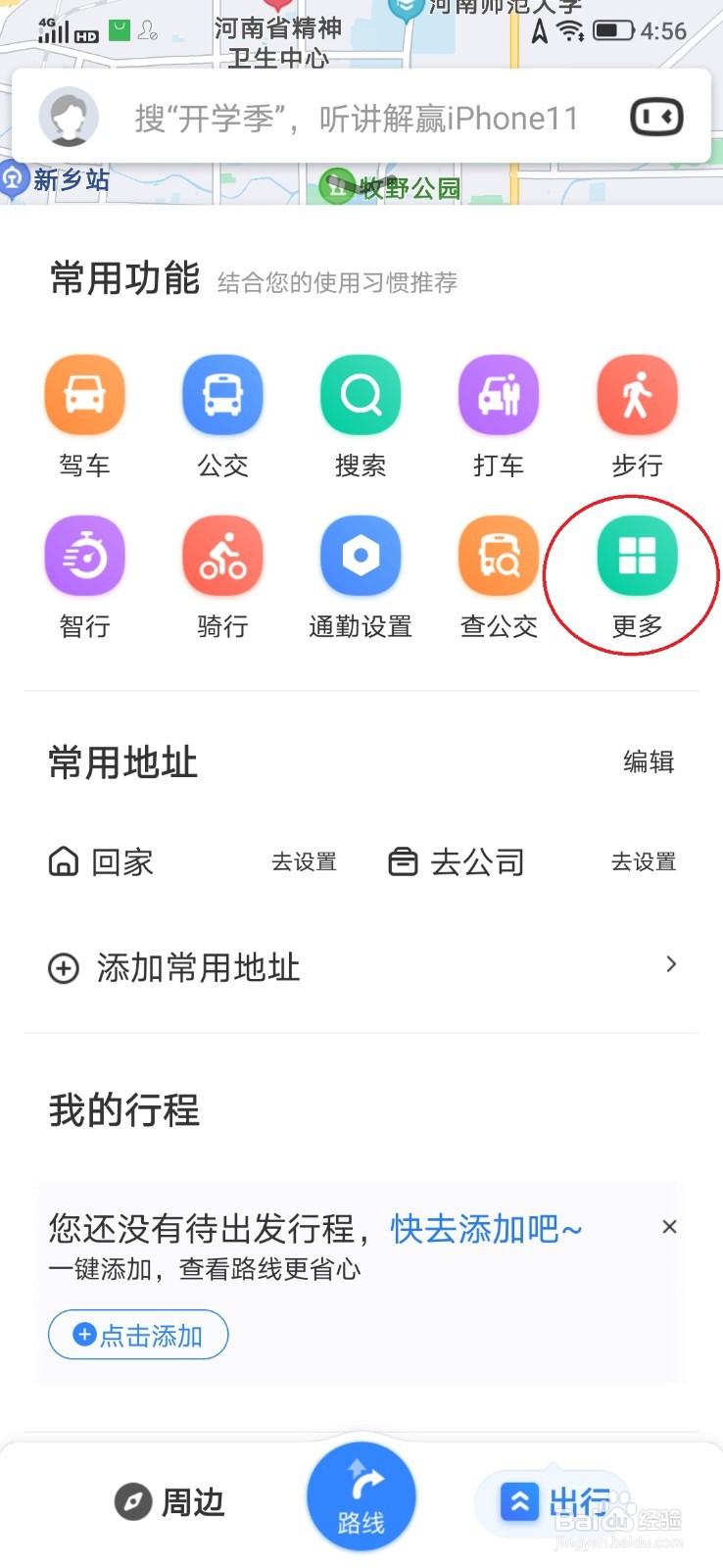Select the 驾车 driving navigation icon
Screen dimensions: 723x1568
point(84,393)
